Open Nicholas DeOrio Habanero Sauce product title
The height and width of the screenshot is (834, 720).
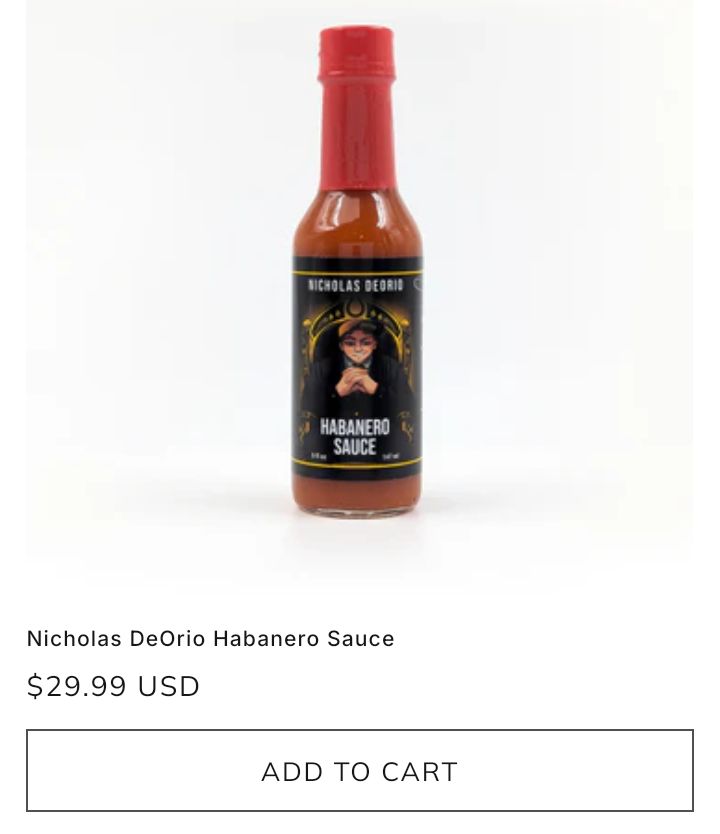click(x=211, y=638)
